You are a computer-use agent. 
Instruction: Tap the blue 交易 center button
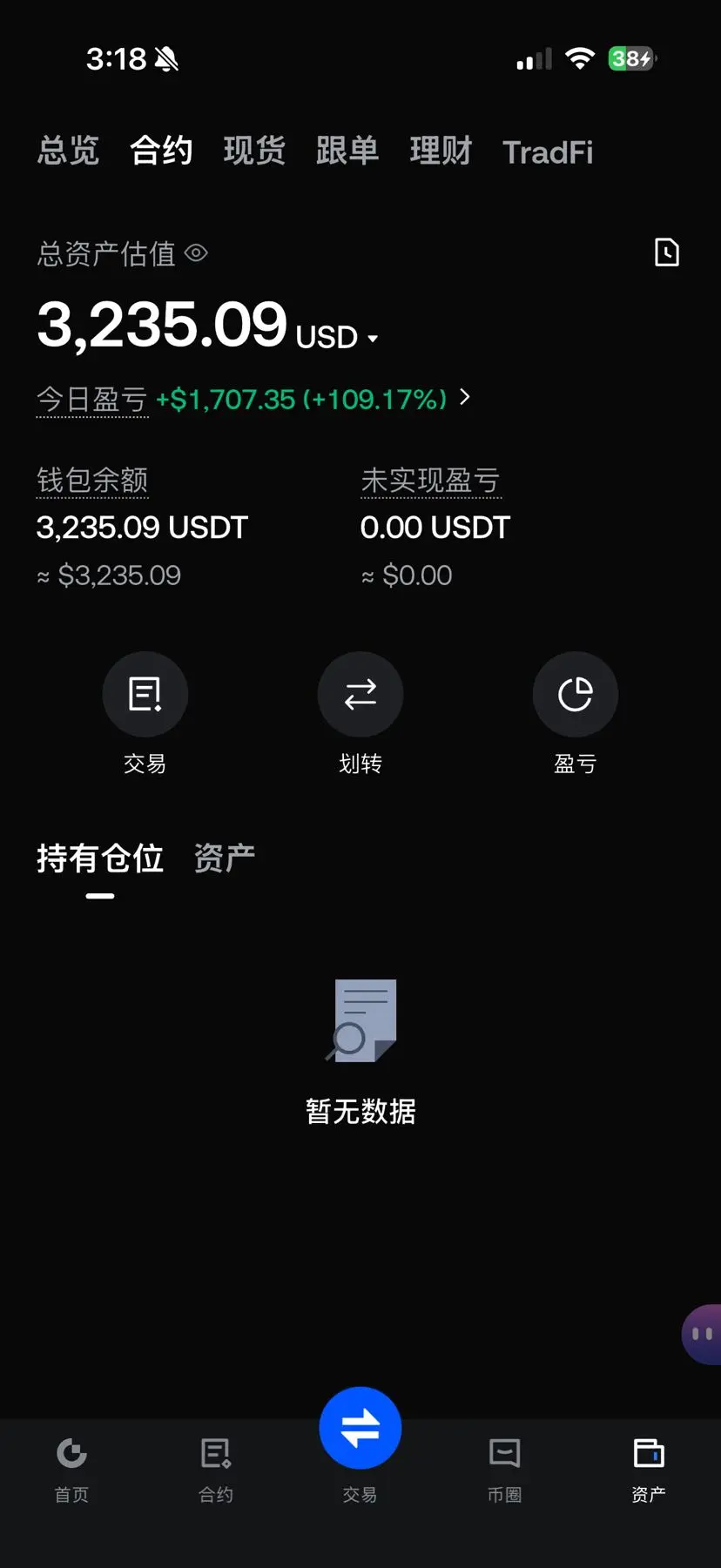coord(360,1429)
